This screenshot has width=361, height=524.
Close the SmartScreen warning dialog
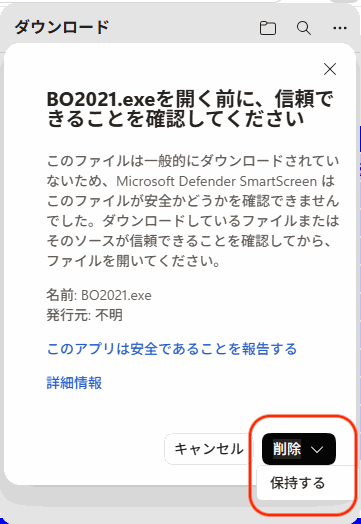click(x=330, y=69)
